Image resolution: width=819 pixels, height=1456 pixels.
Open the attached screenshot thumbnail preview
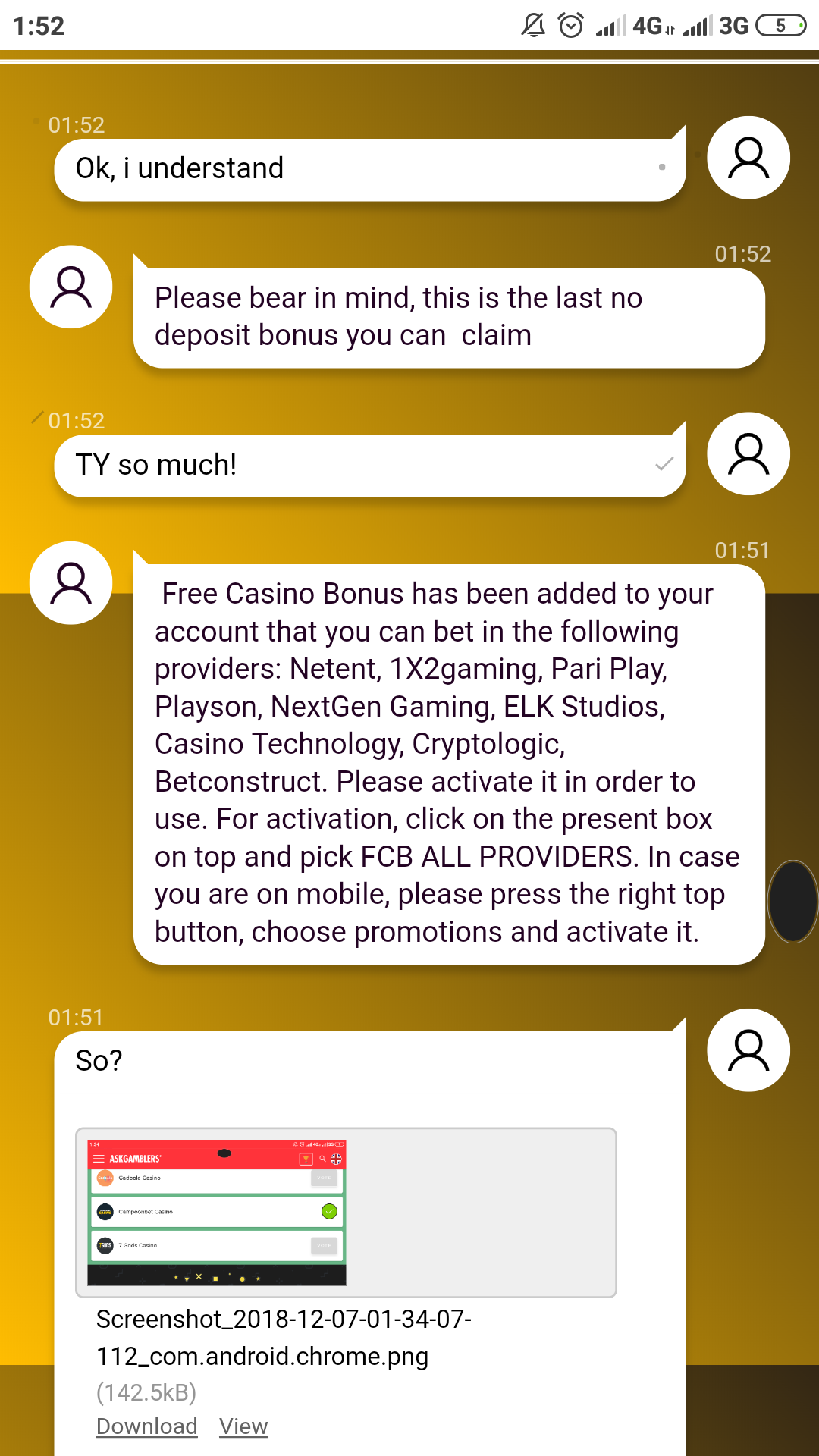[x=217, y=1212]
